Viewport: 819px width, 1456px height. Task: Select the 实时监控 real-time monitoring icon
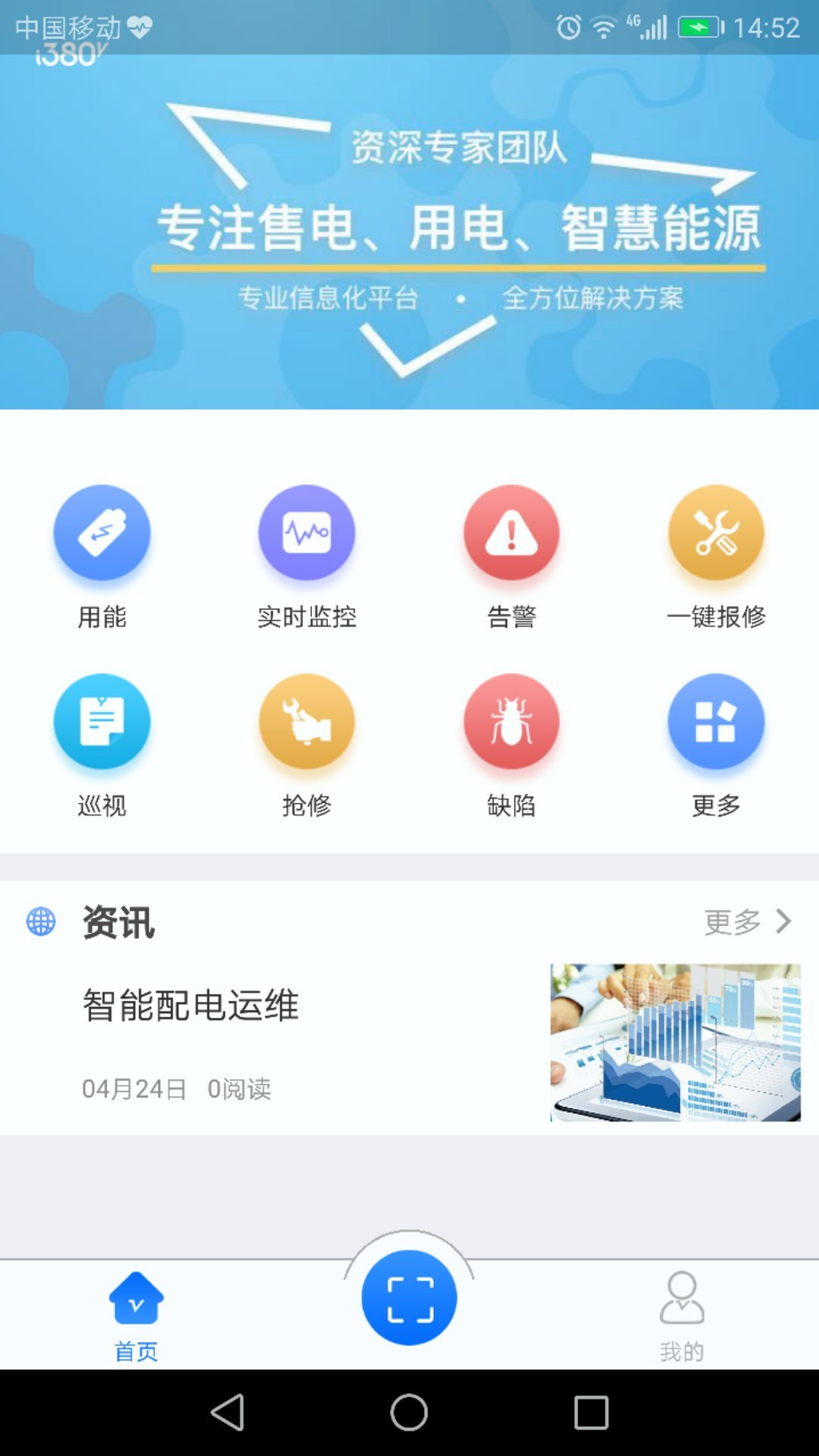(x=307, y=533)
